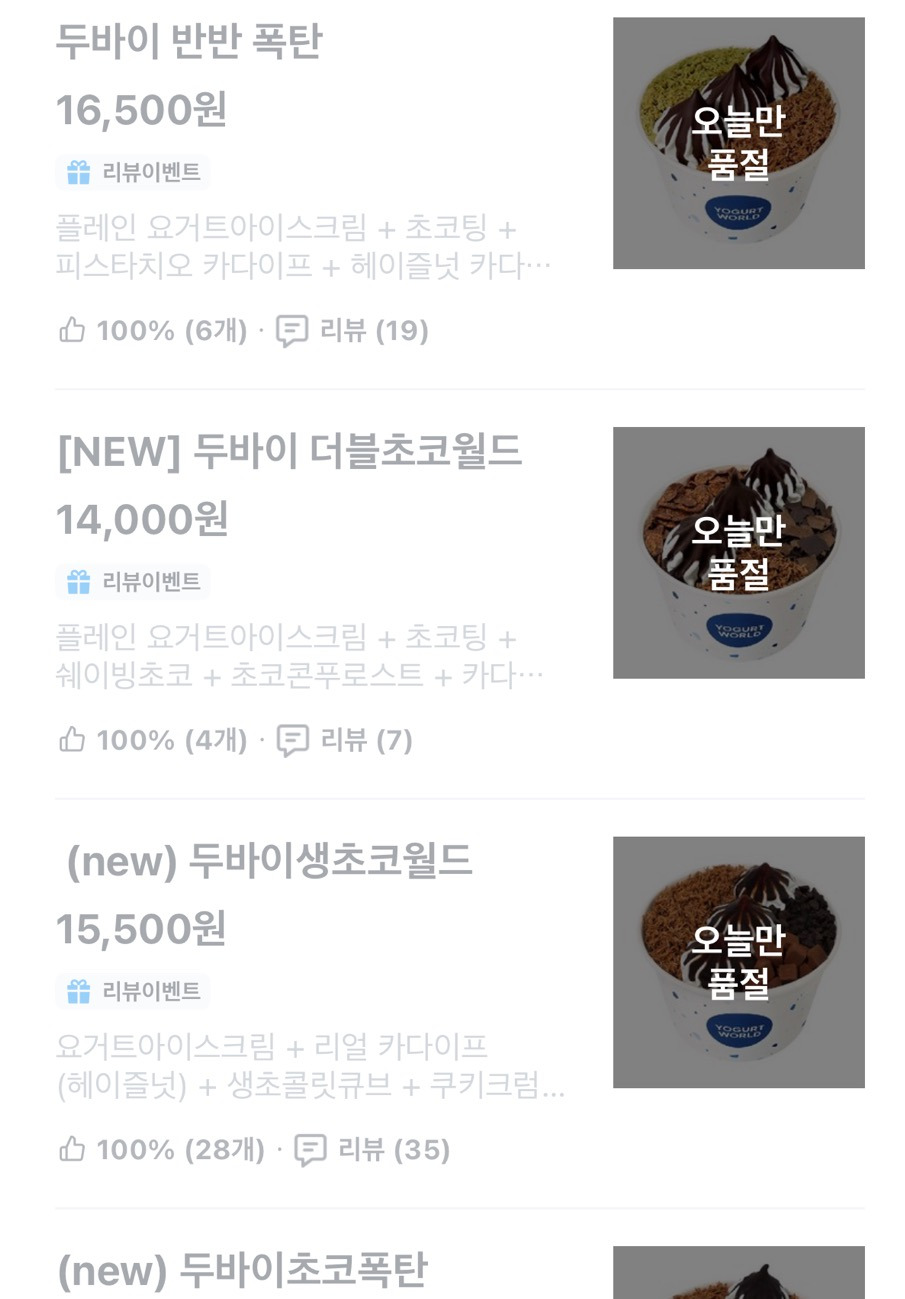Click the thumbs-up icon showing 100% (28개)
The height and width of the screenshot is (1299, 905).
71,1150
